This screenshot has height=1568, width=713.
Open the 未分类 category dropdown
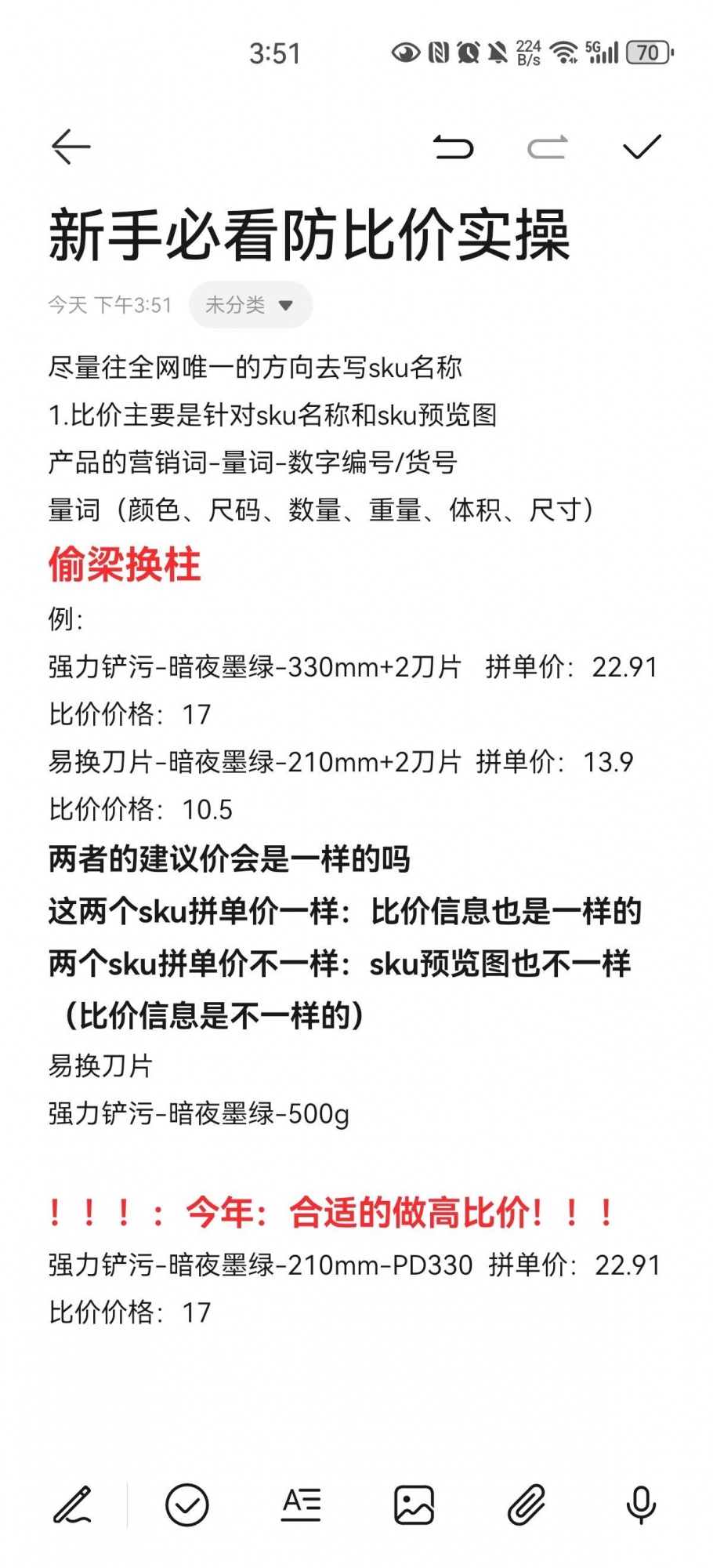[250, 305]
